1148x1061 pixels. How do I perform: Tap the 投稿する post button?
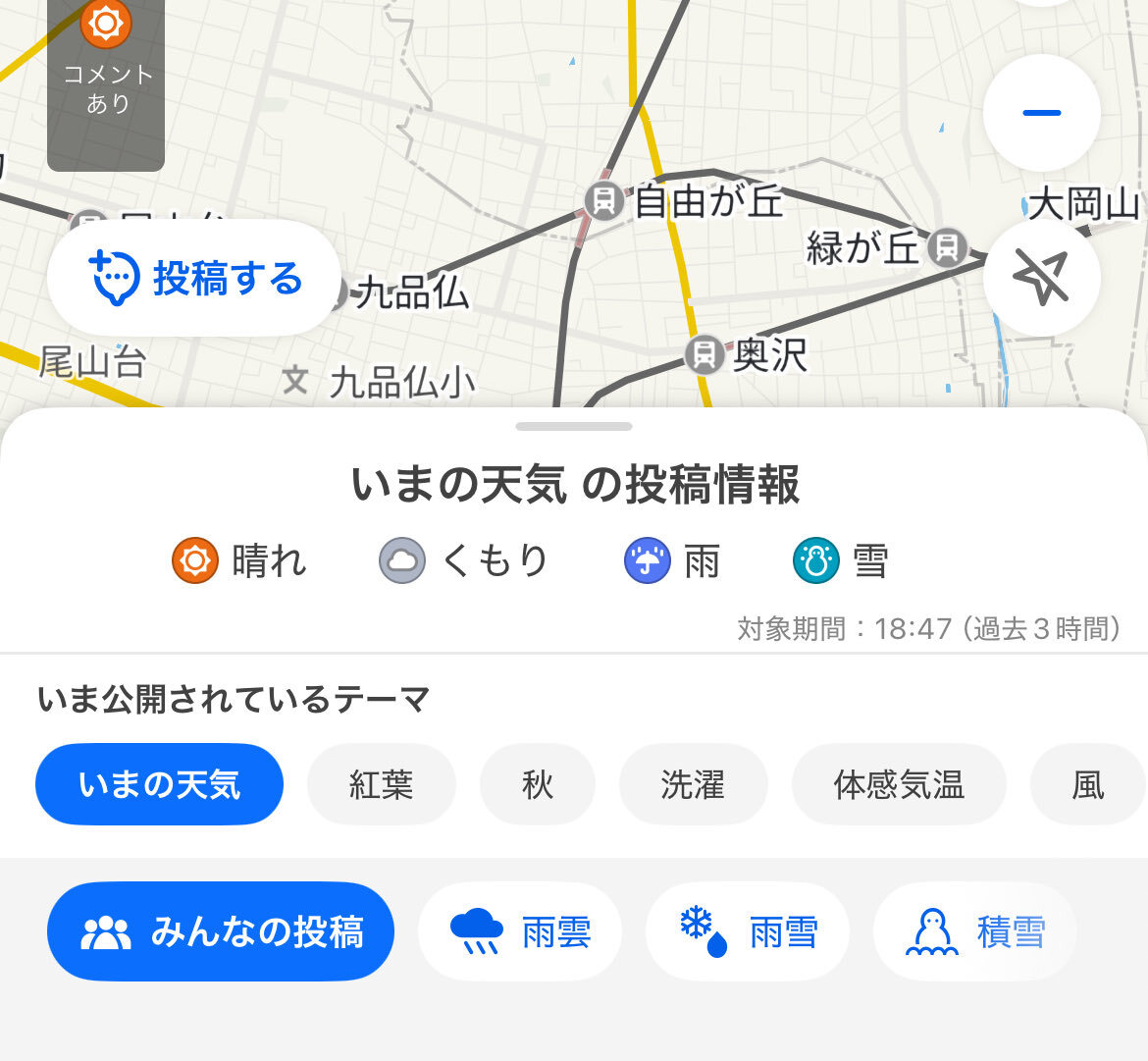point(194,279)
